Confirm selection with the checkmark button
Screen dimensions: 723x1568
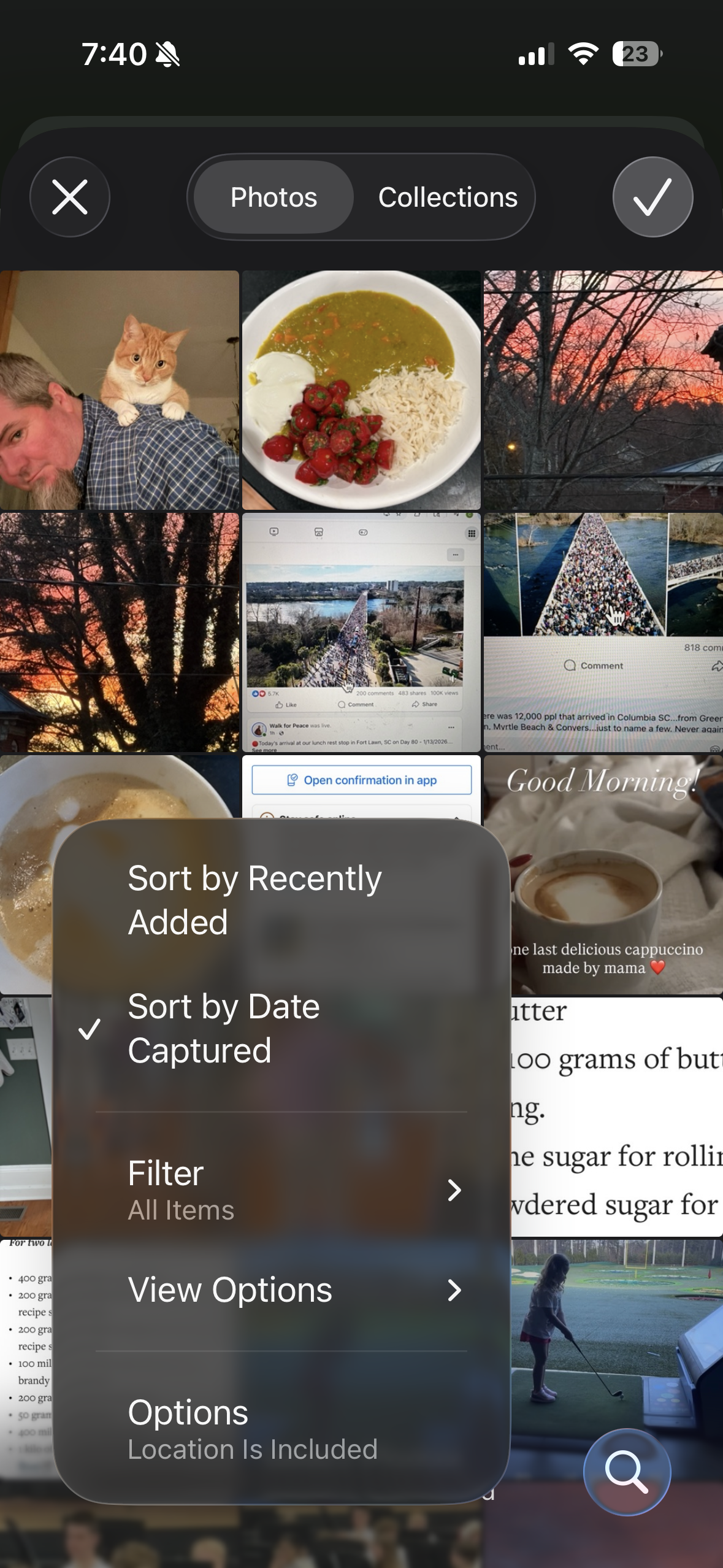click(652, 197)
